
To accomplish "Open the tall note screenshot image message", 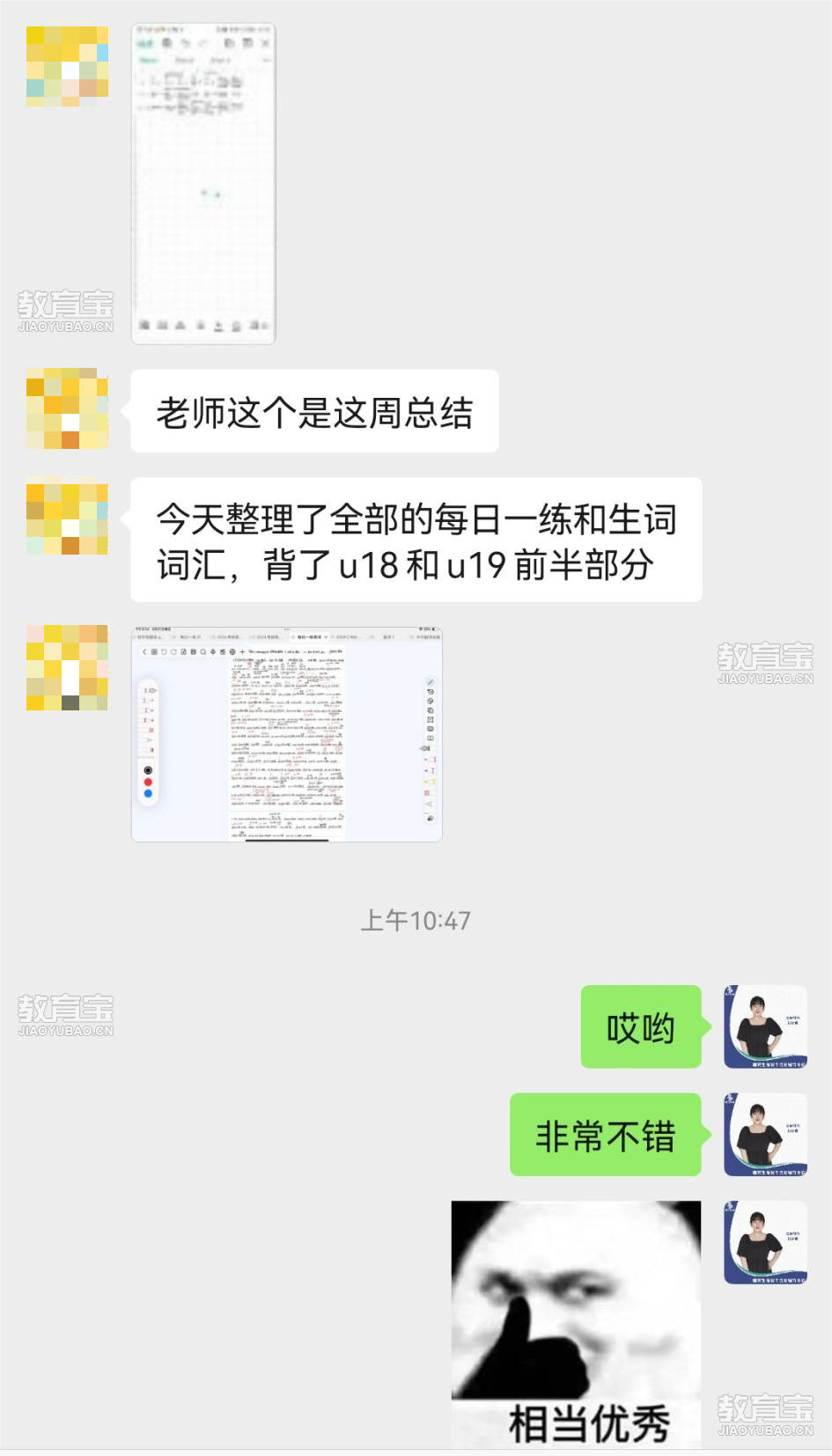I will [203, 183].
